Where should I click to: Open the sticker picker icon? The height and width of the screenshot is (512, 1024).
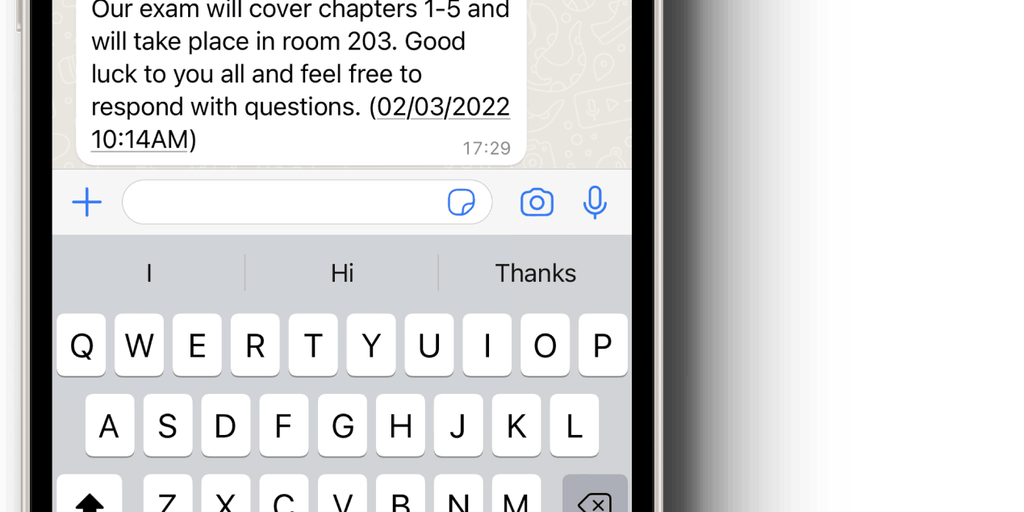point(460,203)
